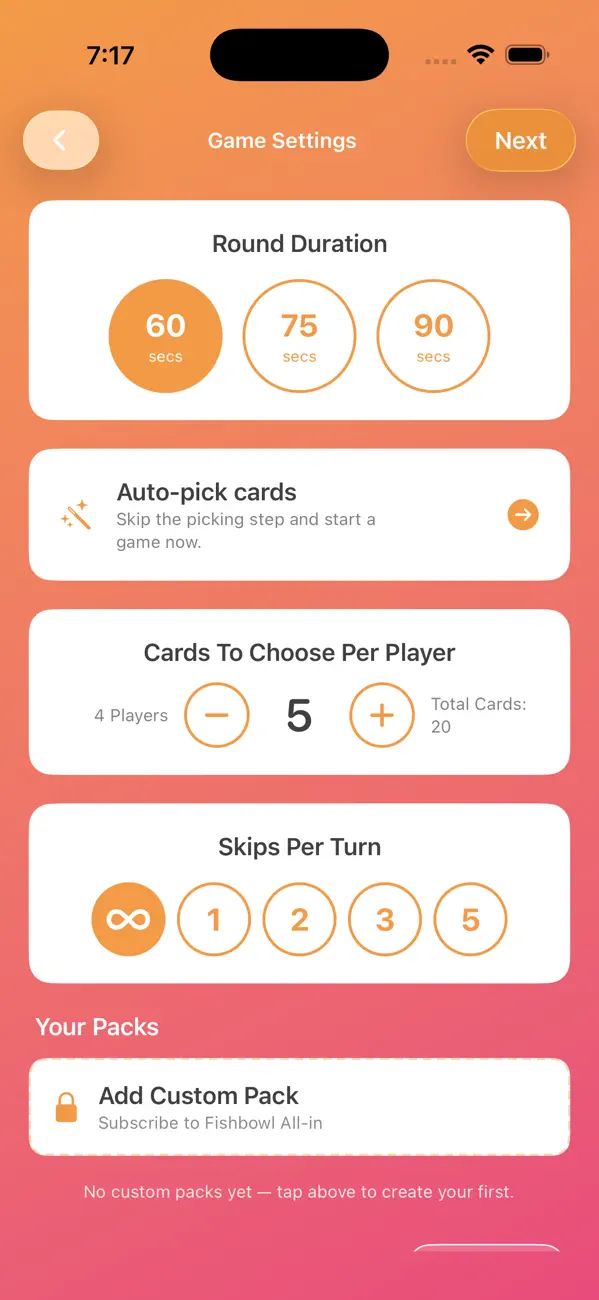Open the Auto-pick cards option

click(299, 515)
